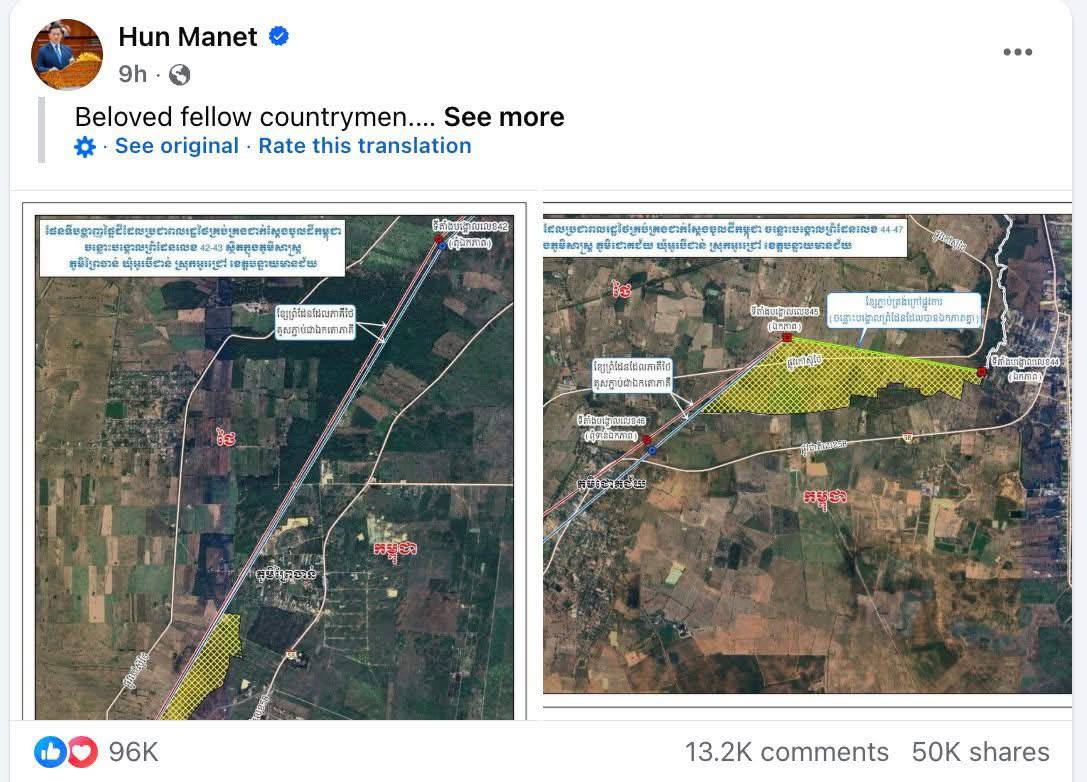The height and width of the screenshot is (782, 1087).
Task: Open Hun Manet's profile picture
Action: [67, 54]
